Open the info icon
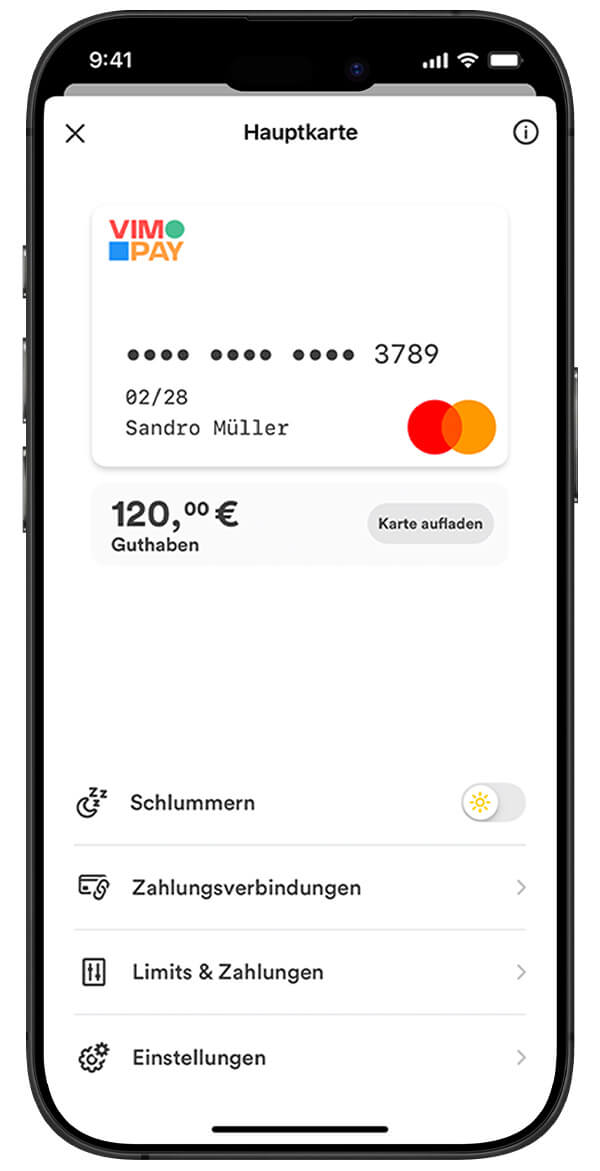The image size is (600, 1171). tap(525, 133)
